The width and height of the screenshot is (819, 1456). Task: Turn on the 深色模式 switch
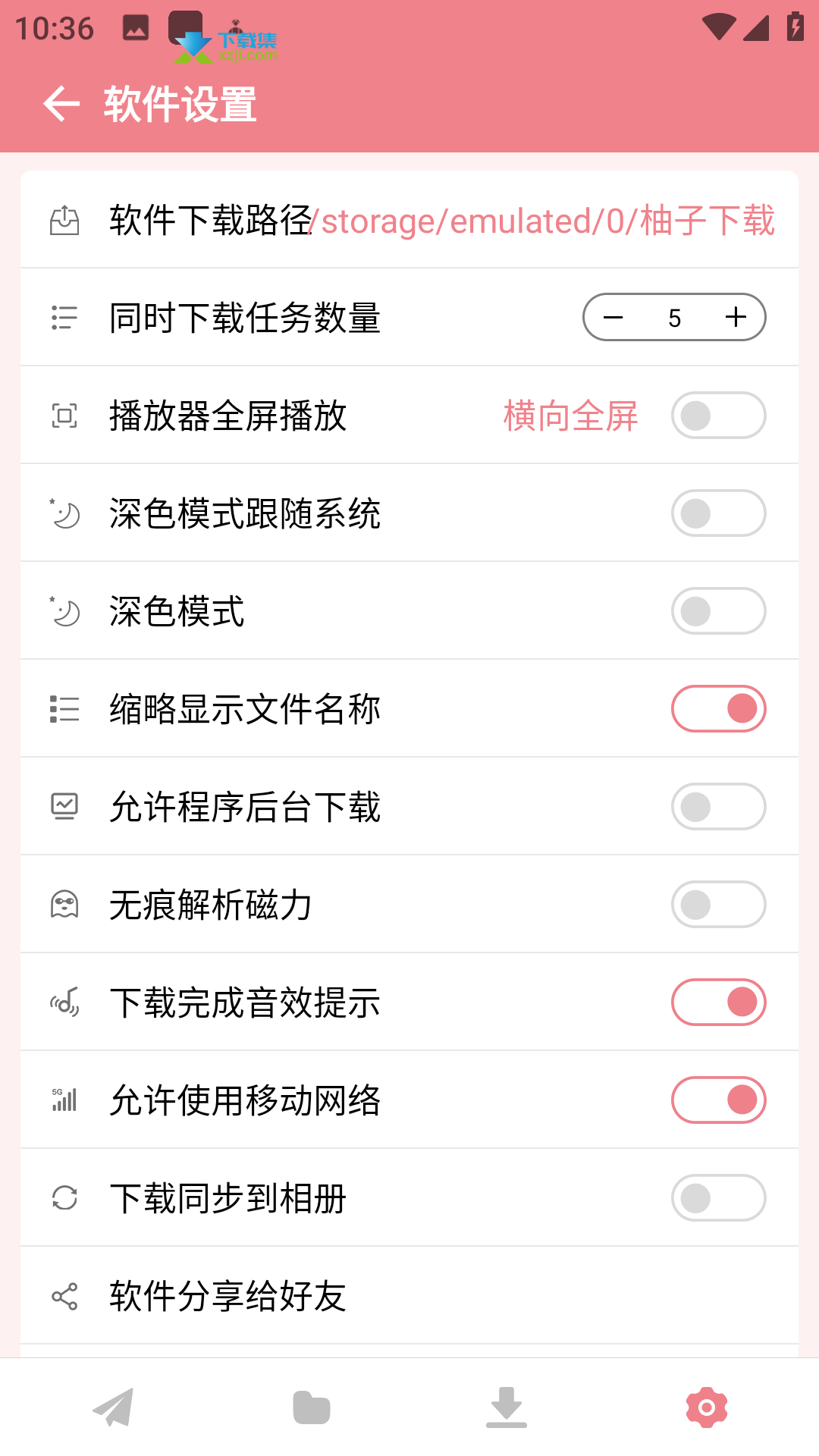tap(718, 611)
